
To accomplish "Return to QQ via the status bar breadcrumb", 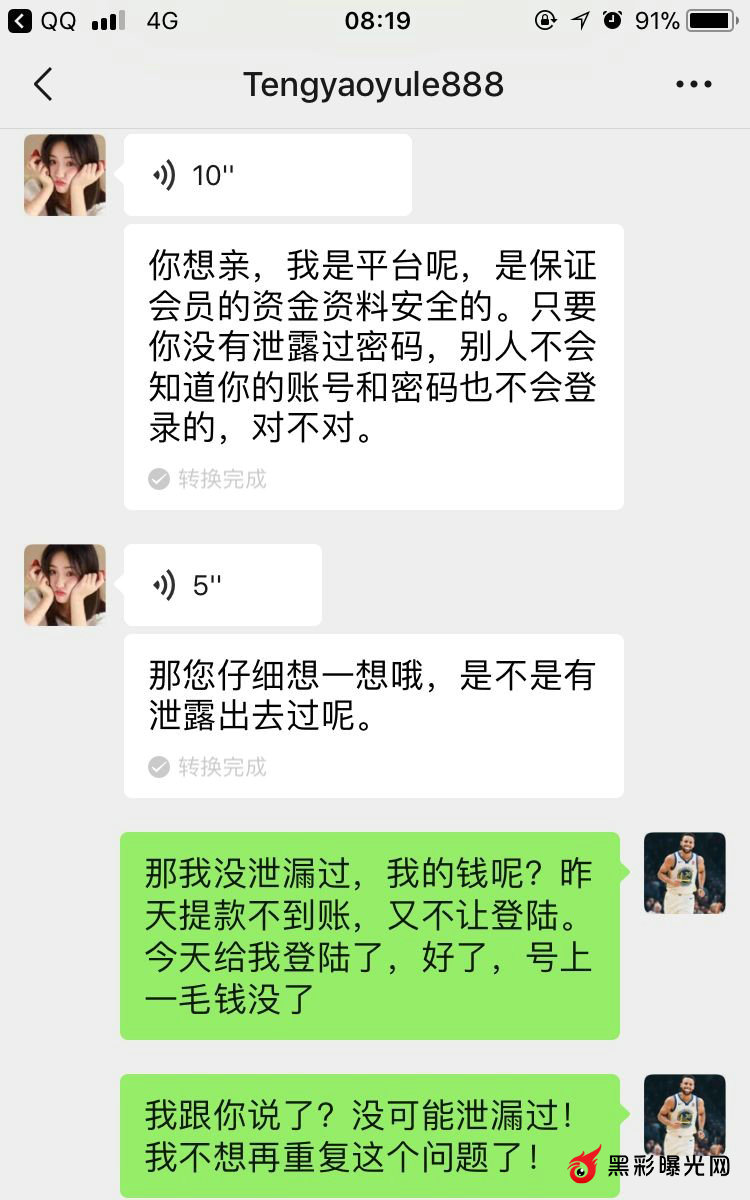I will (42, 20).
